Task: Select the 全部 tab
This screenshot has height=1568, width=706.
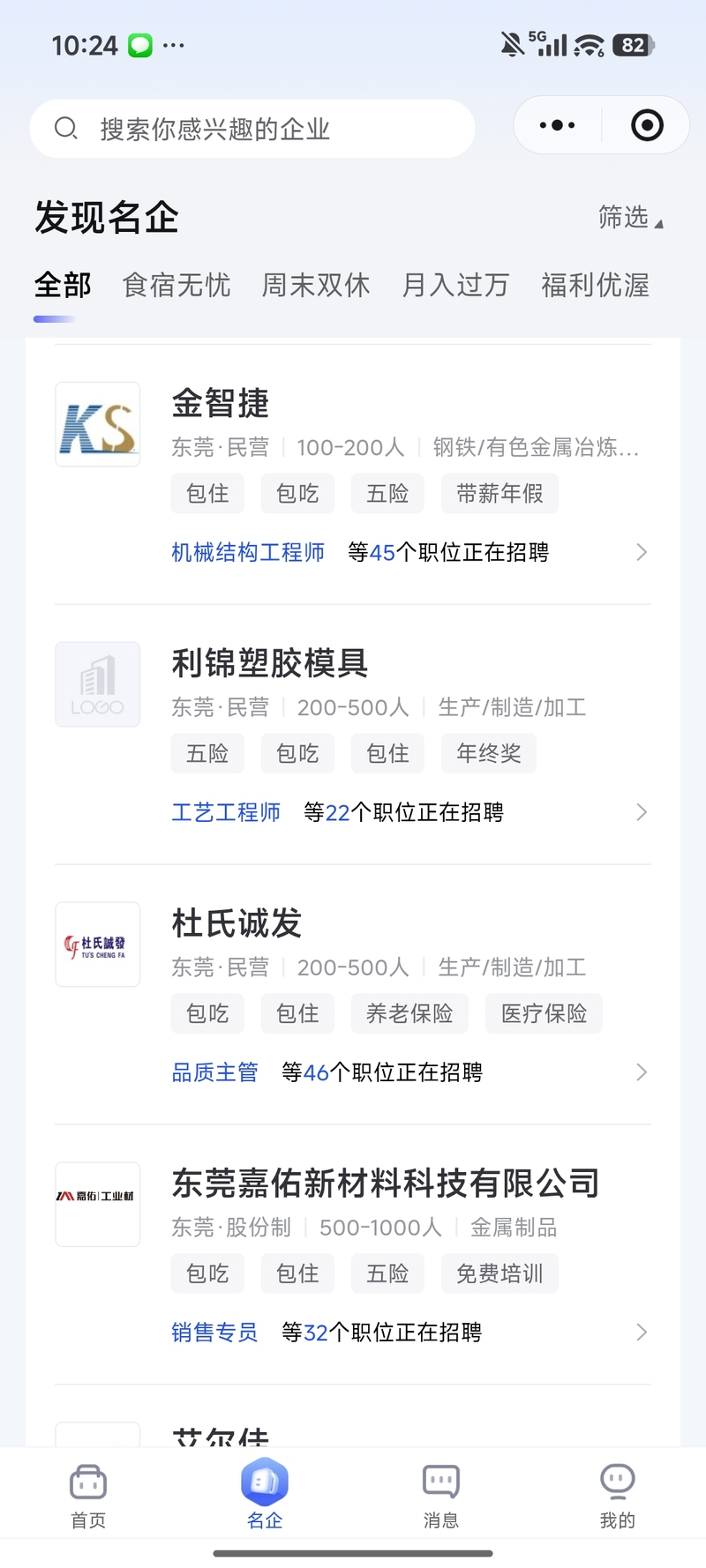Action: (x=63, y=285)
